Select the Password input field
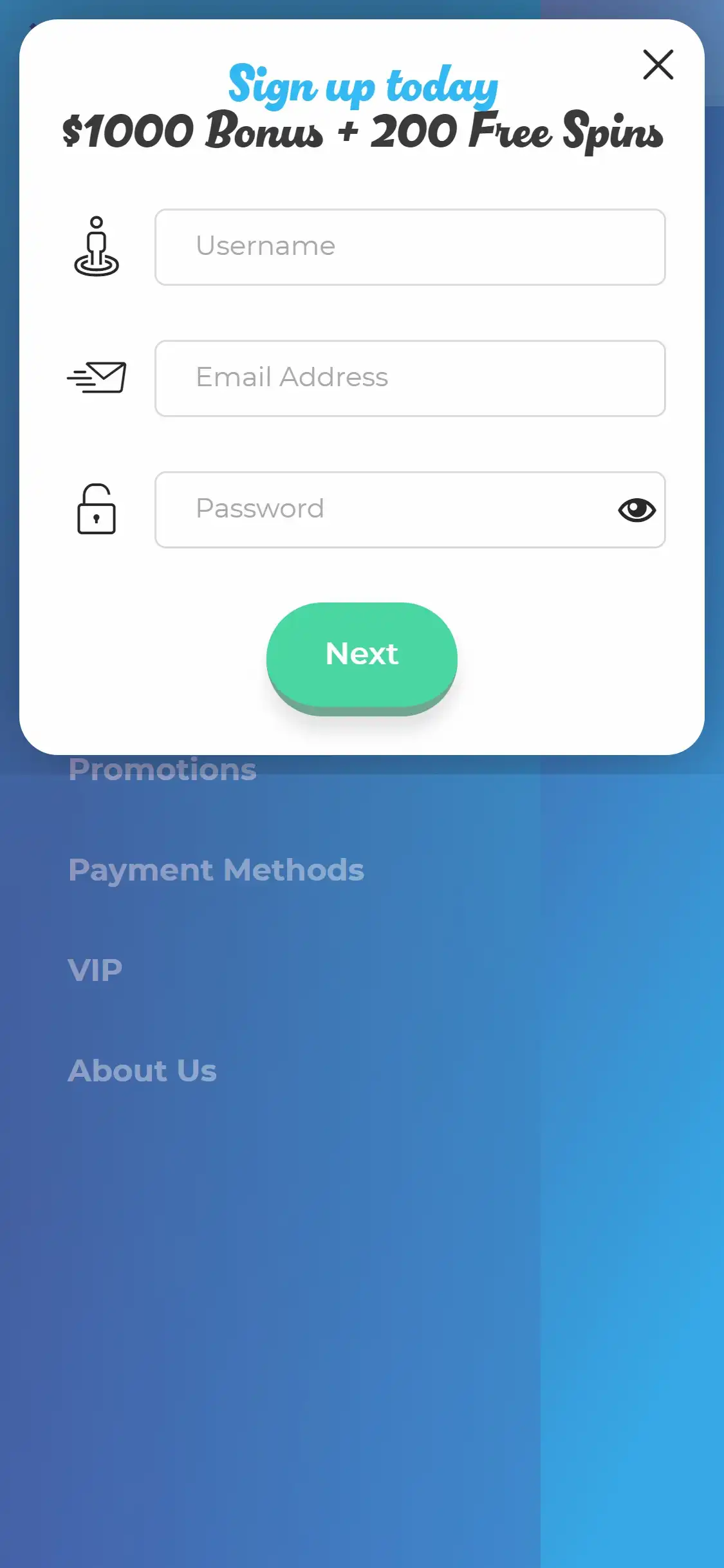 click(x=386, y=510)
